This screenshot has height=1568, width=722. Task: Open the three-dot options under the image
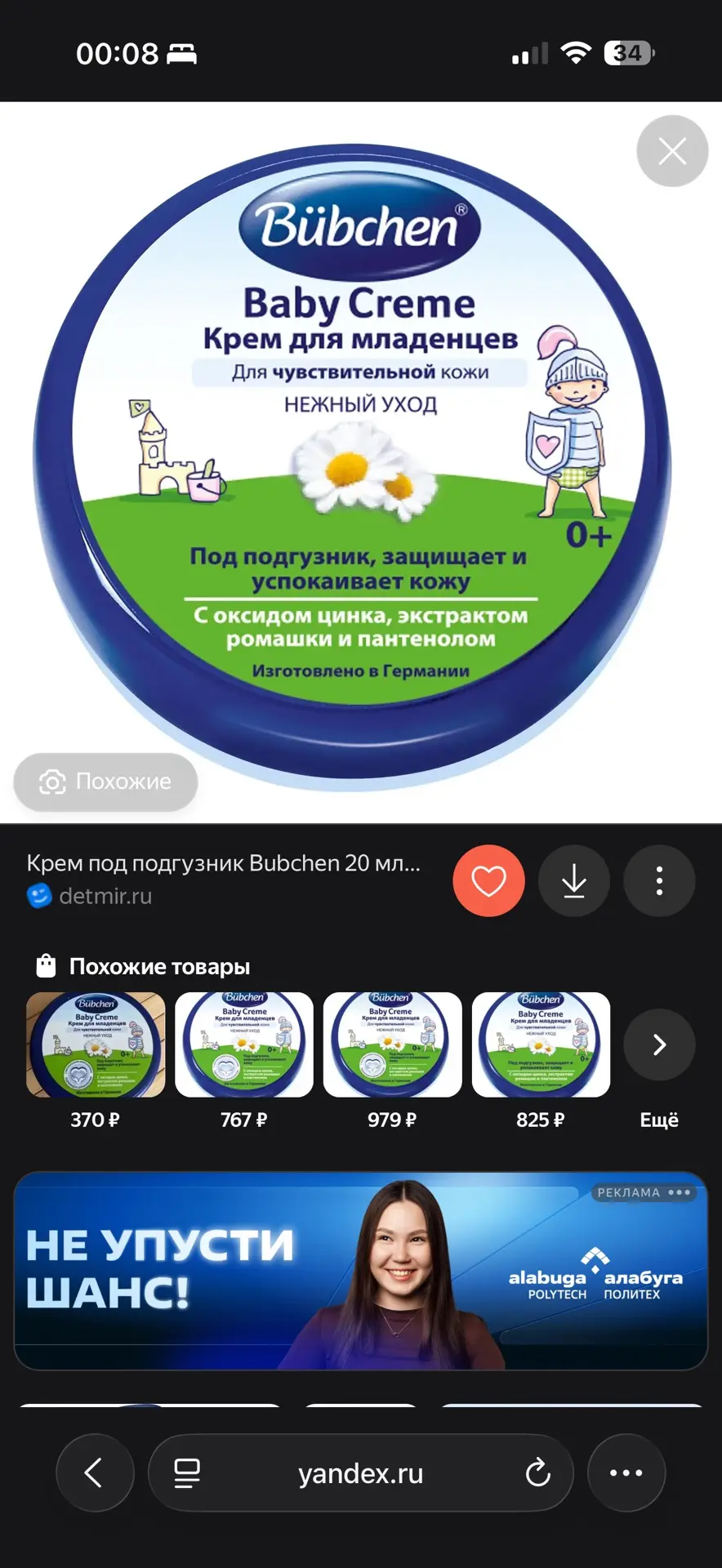659,880
